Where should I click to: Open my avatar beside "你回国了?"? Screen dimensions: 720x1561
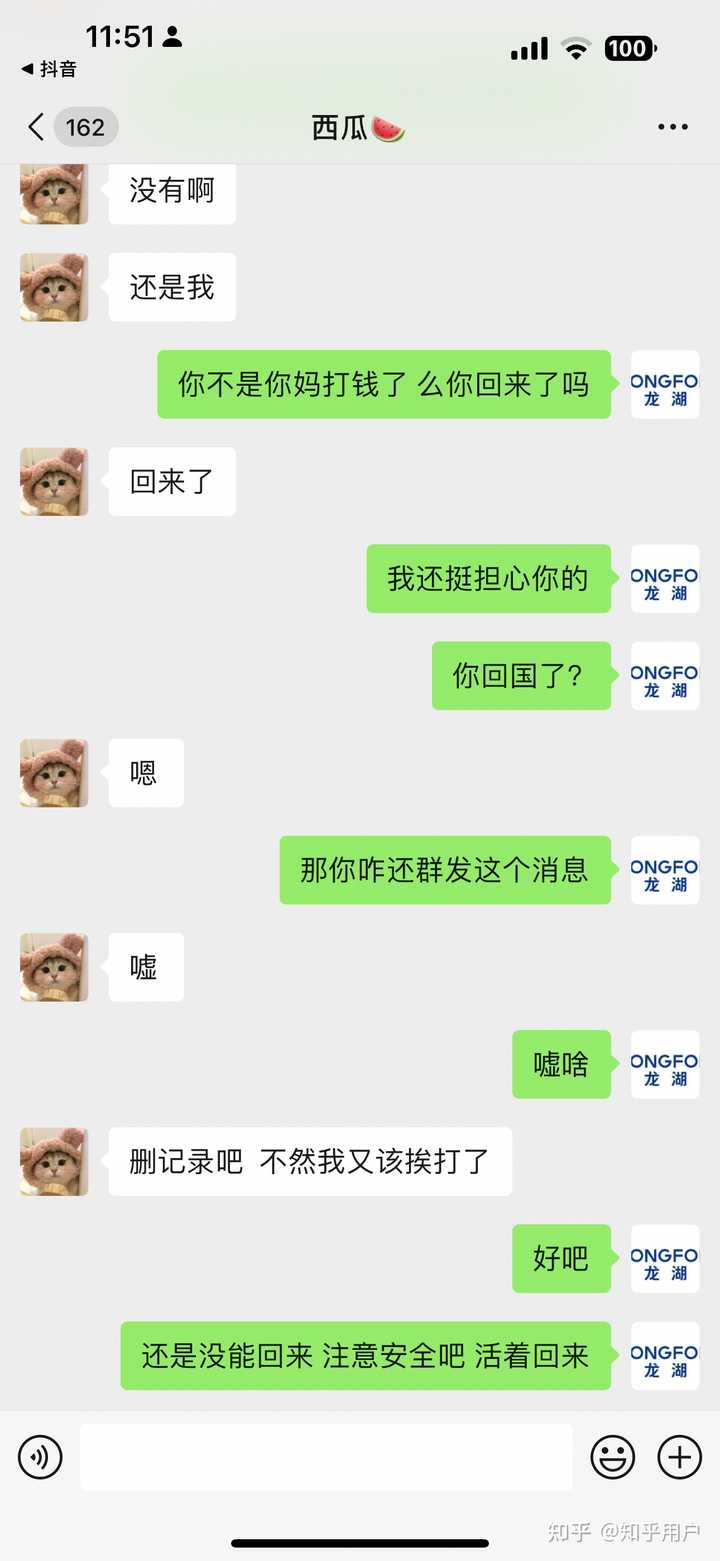[665, 676]
